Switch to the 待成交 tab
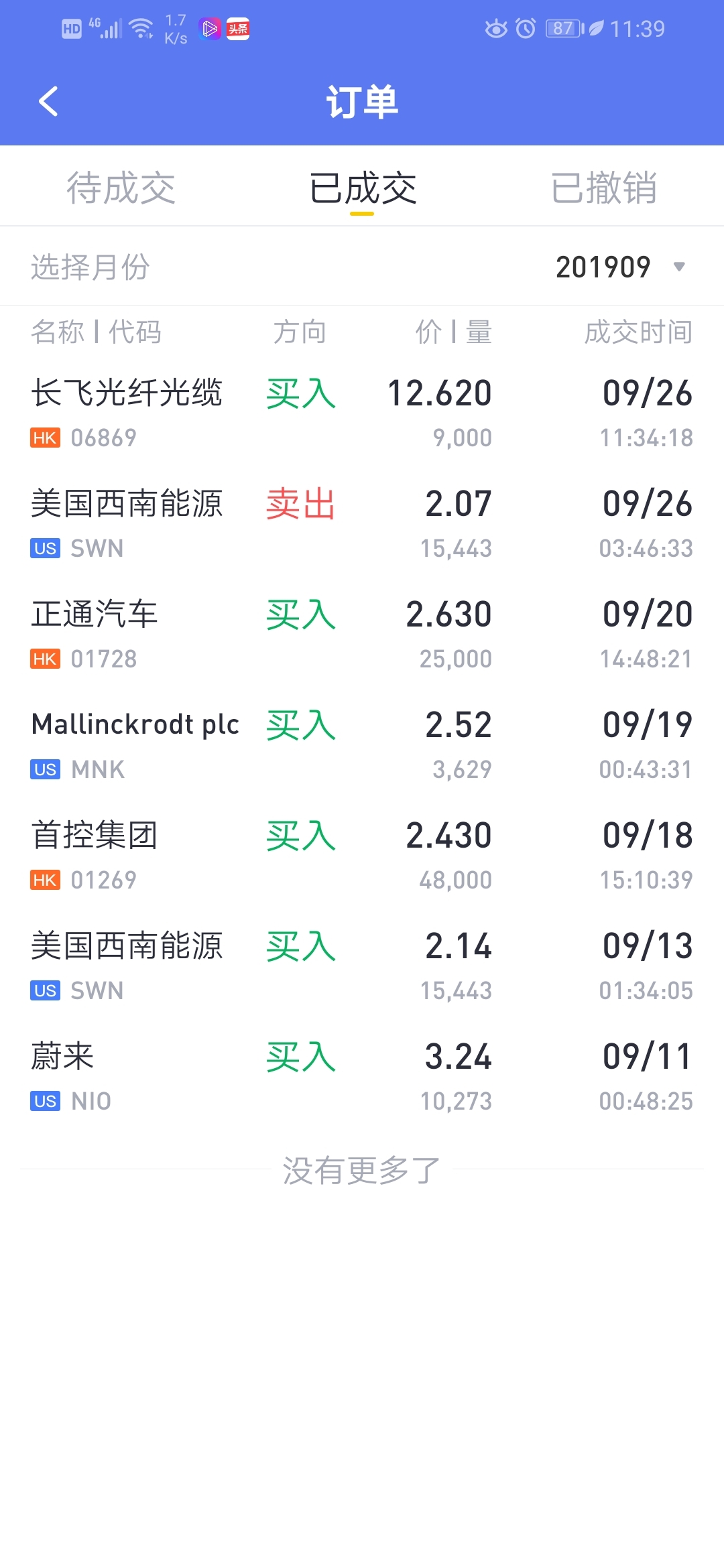 [121, 188]
